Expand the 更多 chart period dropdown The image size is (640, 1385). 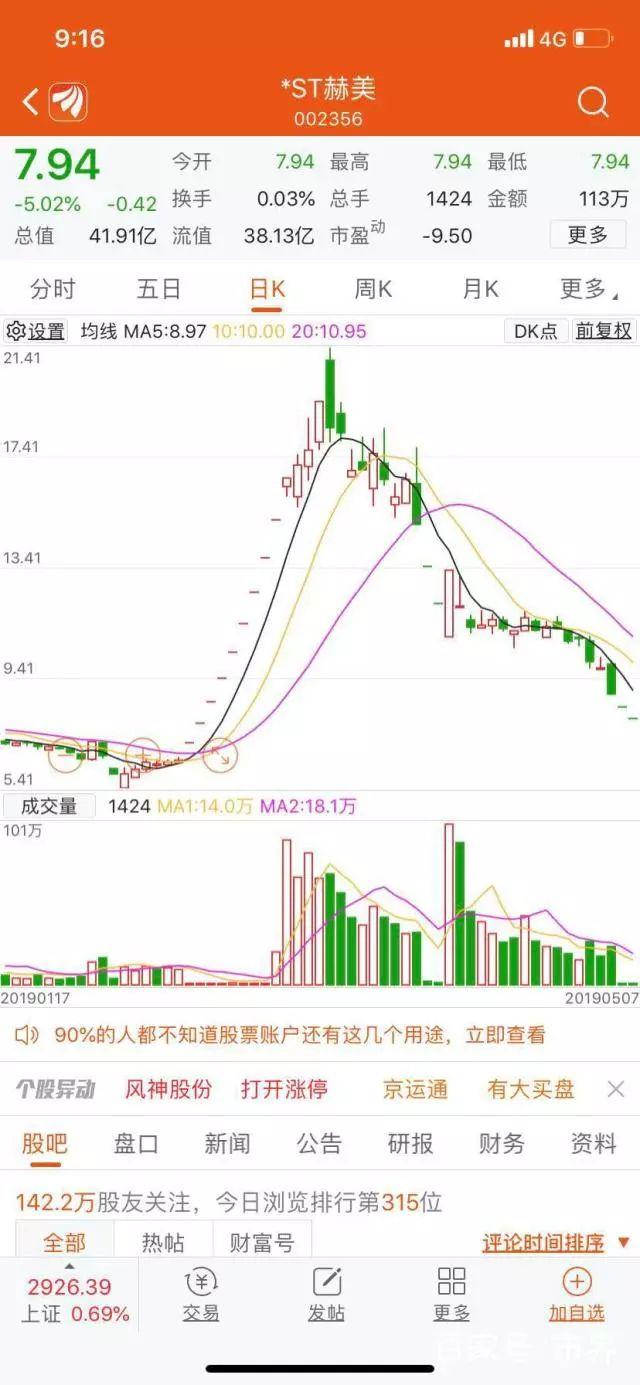(590, 290)
